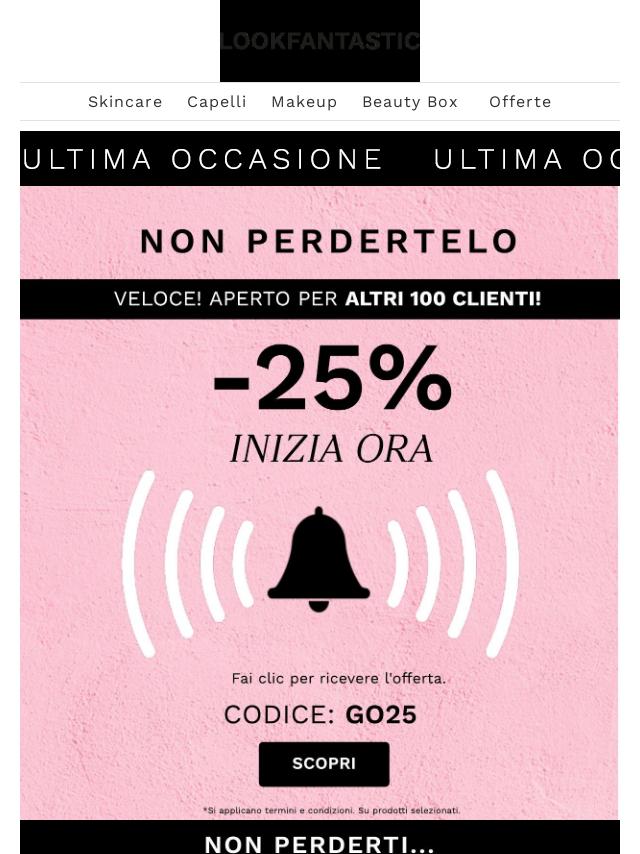The height and width of the screenshot is (854, 640).
Task: View the Offerte page
Action: [520, 102]
